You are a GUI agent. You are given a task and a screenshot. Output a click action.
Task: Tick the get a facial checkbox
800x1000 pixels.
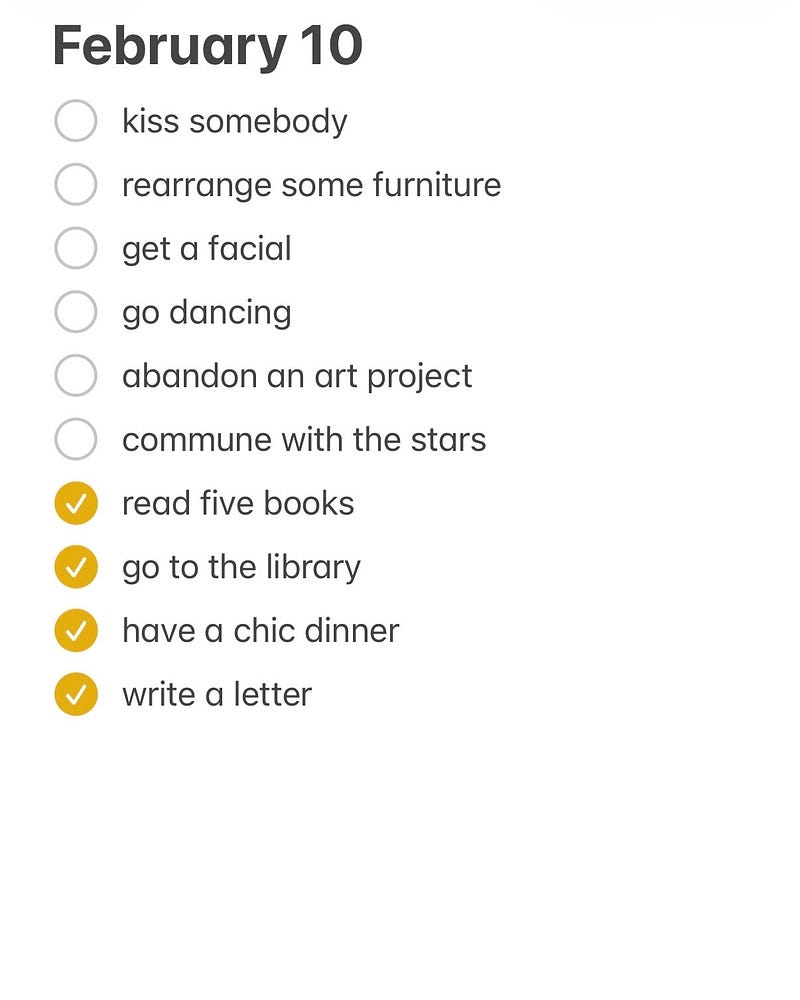click(x=76, y=248)
